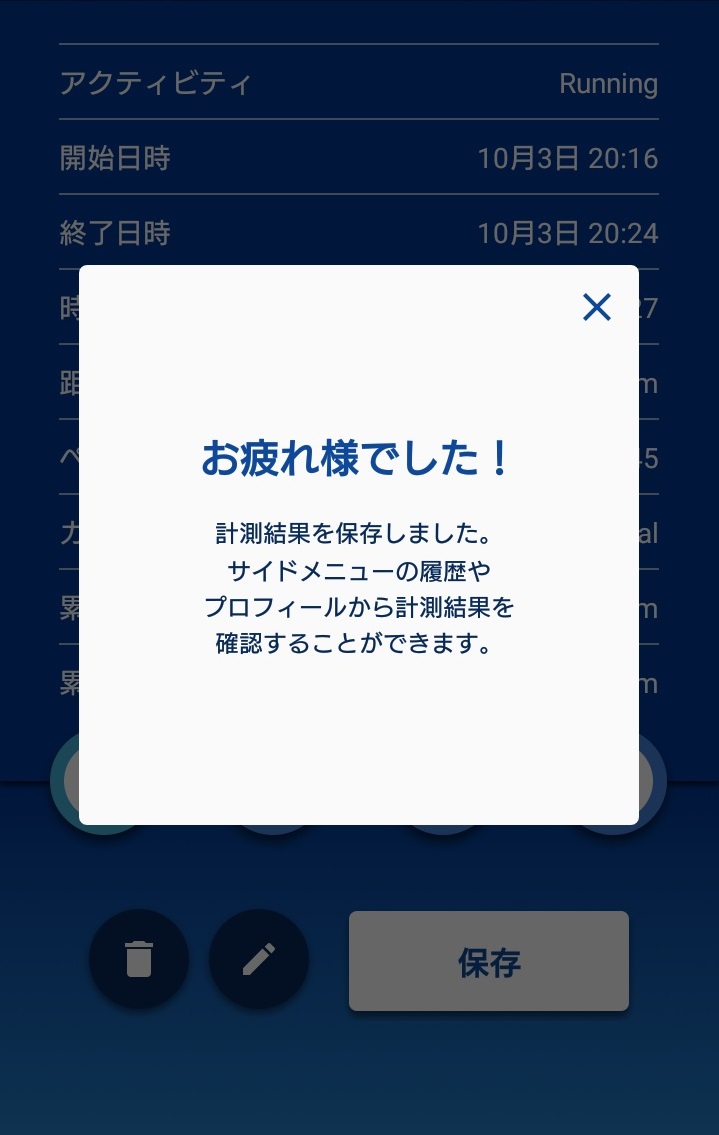Close the お疲れ様でした dialog
The height and width of the screenshot is (1135, 719).
[x=596, y=307]
